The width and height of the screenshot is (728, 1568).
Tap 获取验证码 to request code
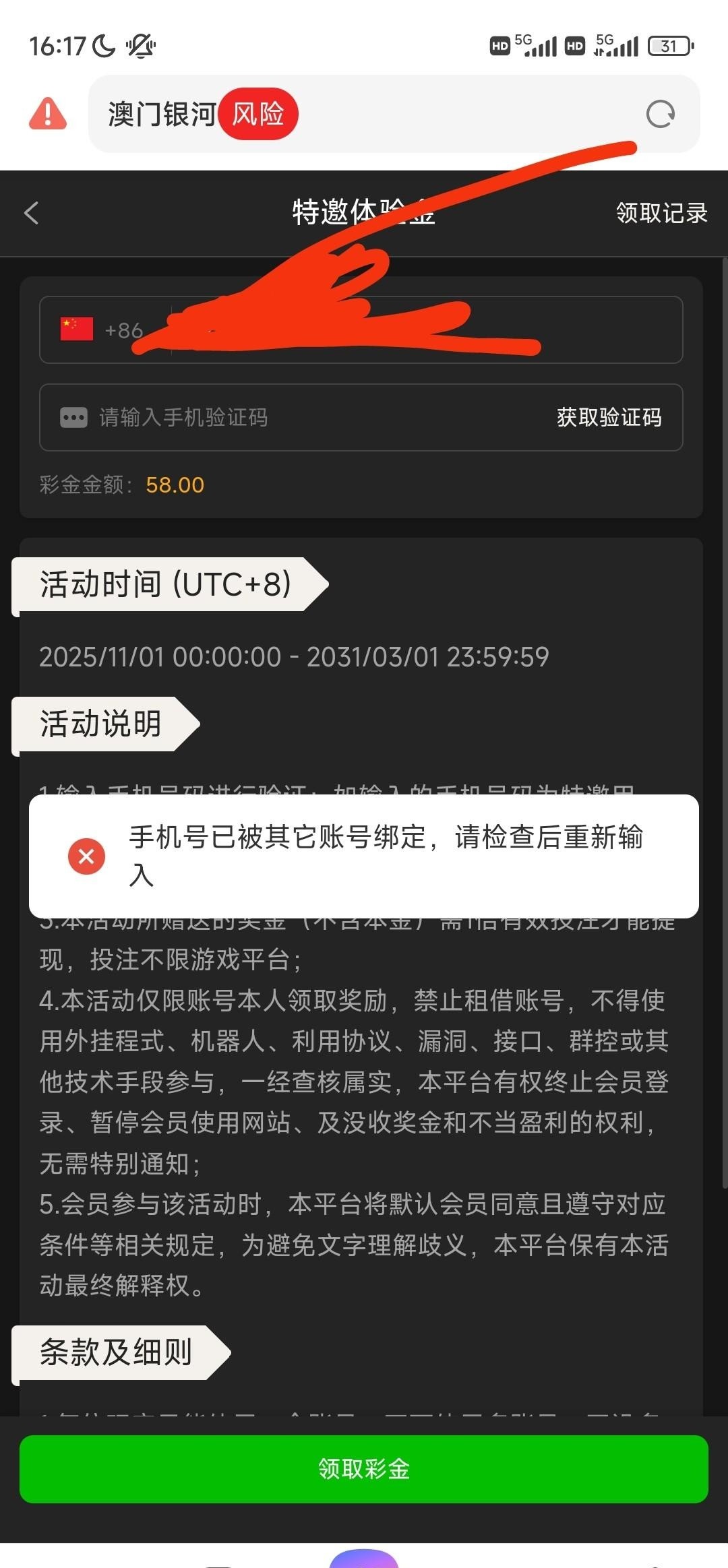coord(609,417)
